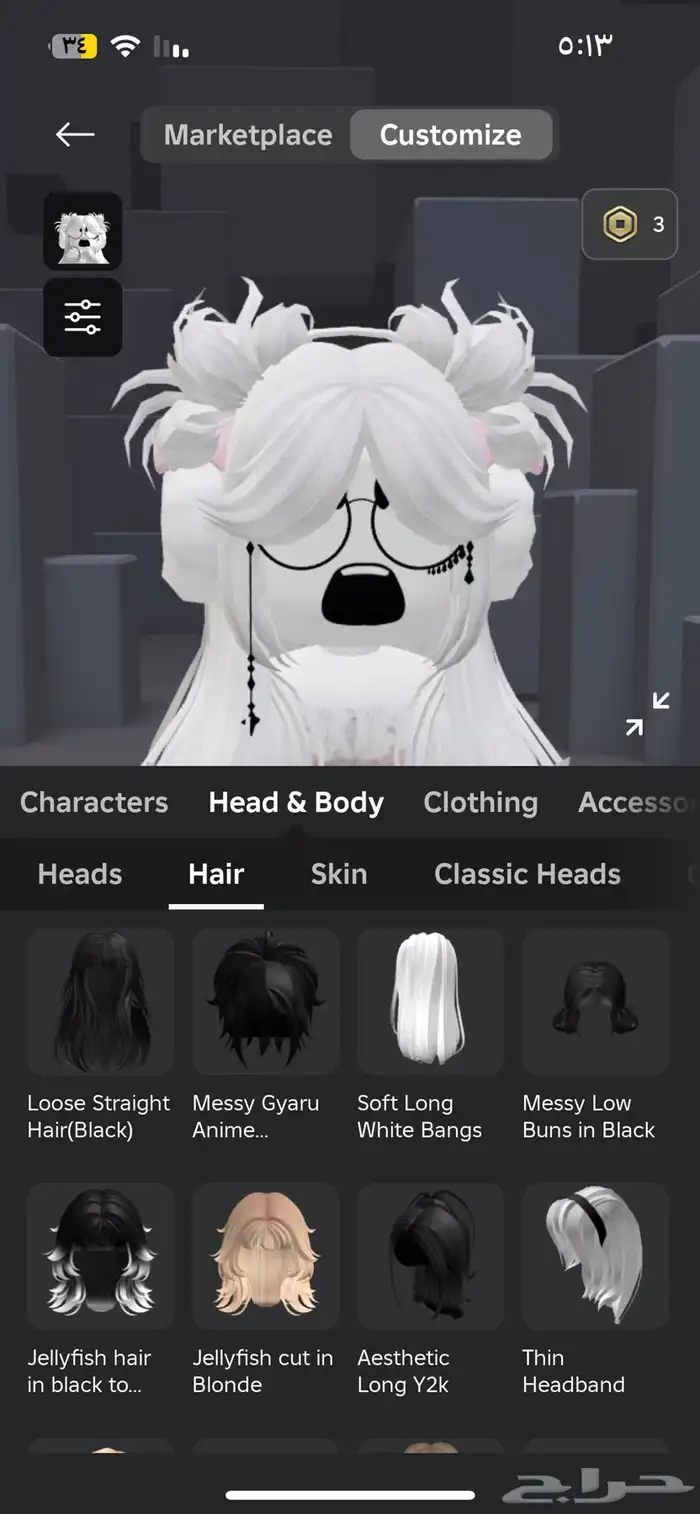Equip Messy Low Buns in Black

[595, 1001]
